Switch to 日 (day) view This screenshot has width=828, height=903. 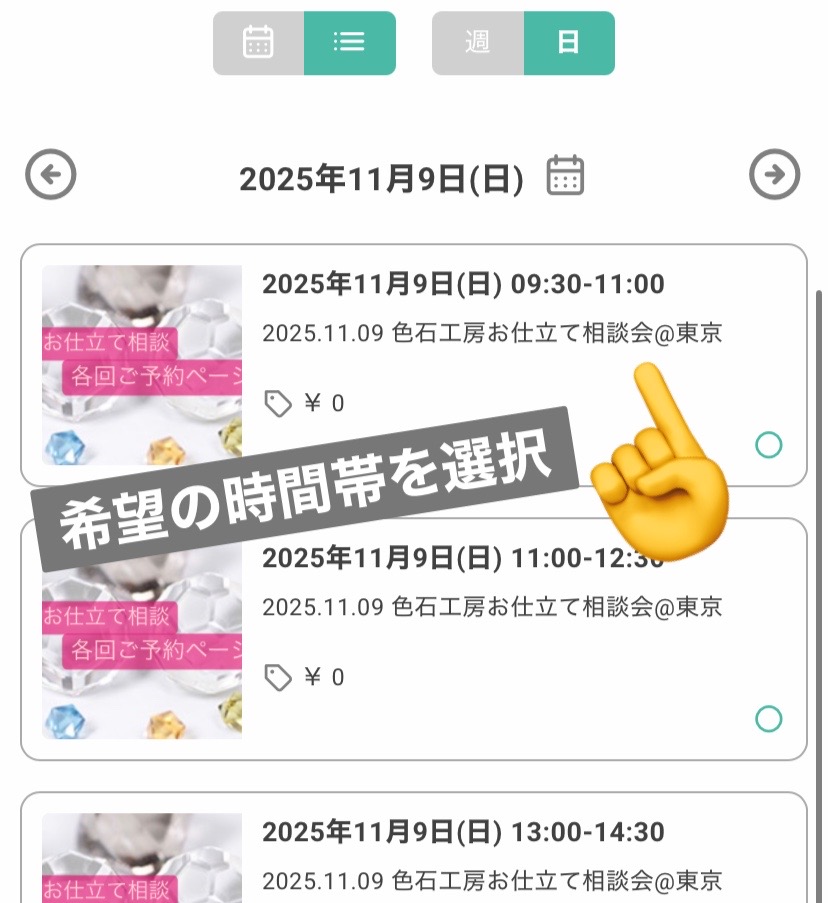pyautogui.click(x=569, y=43)
